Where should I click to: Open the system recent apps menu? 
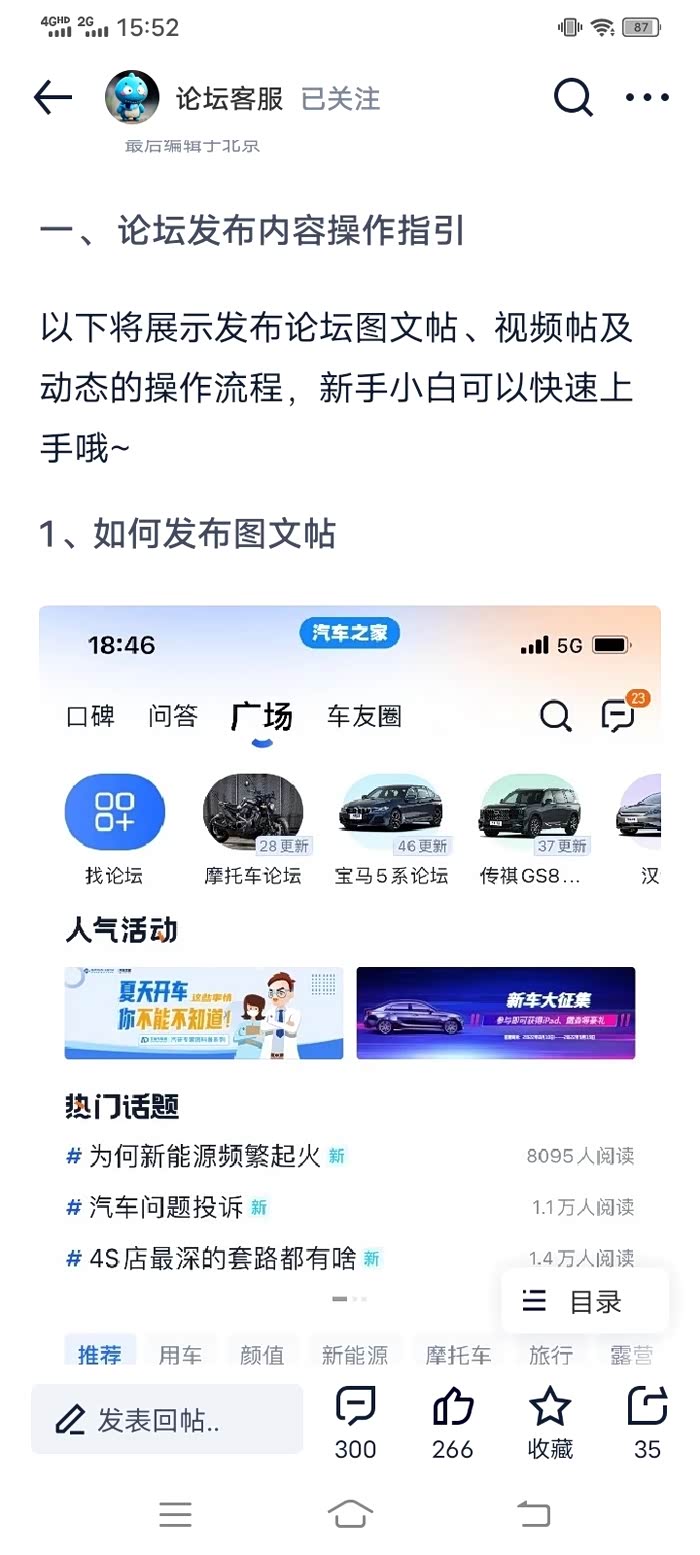pos(175,1514)
